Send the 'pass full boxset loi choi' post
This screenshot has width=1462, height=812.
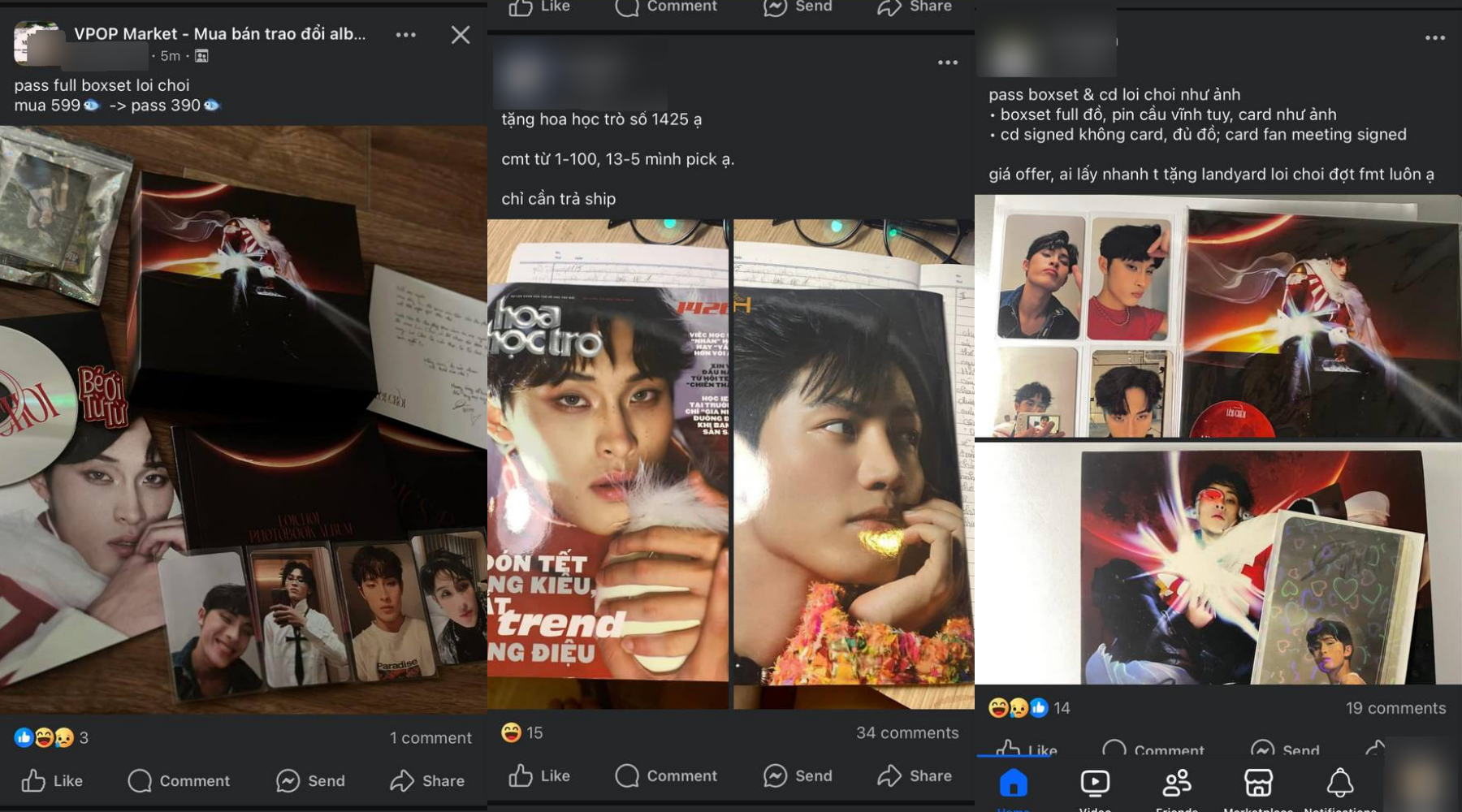[x=310, y=780]
